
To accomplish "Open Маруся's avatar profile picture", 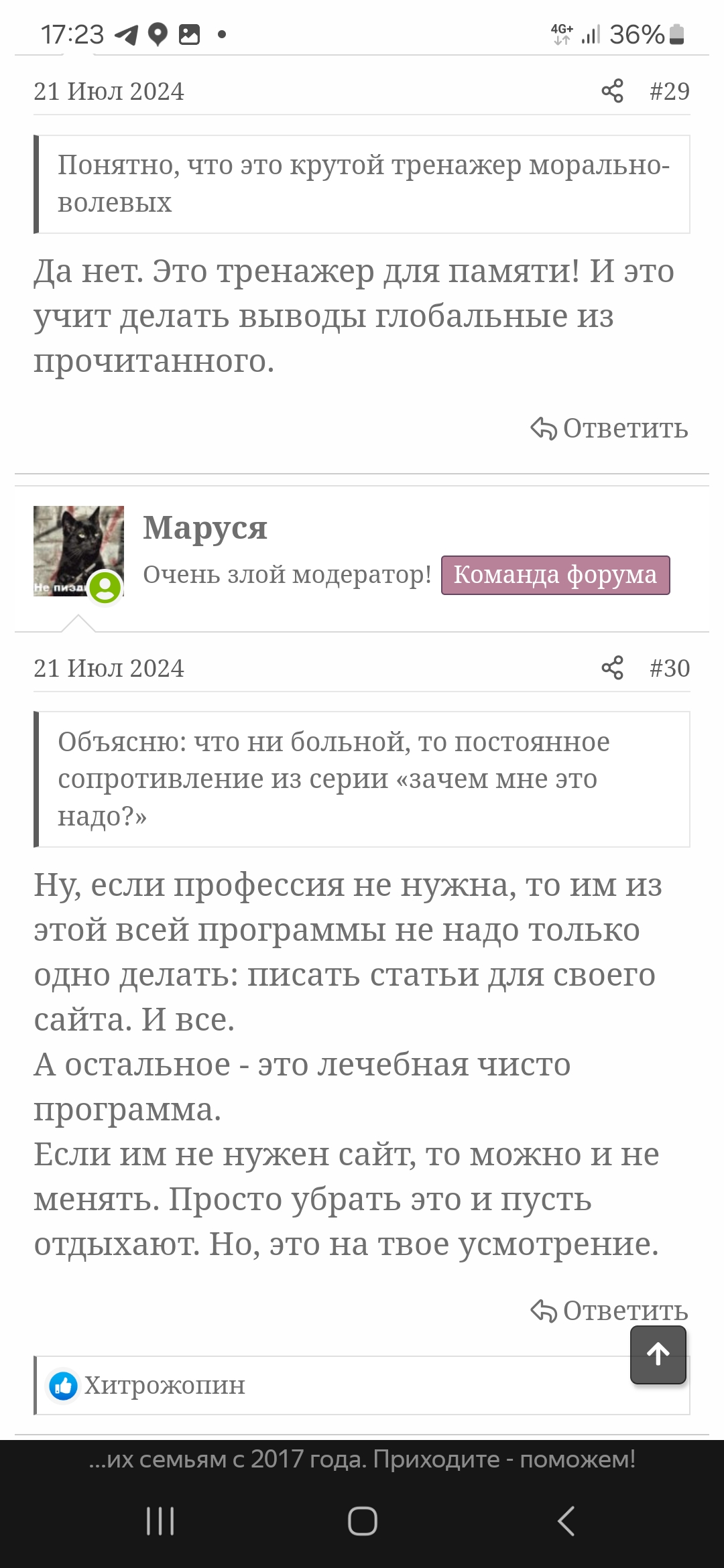I will click(78, 551).
